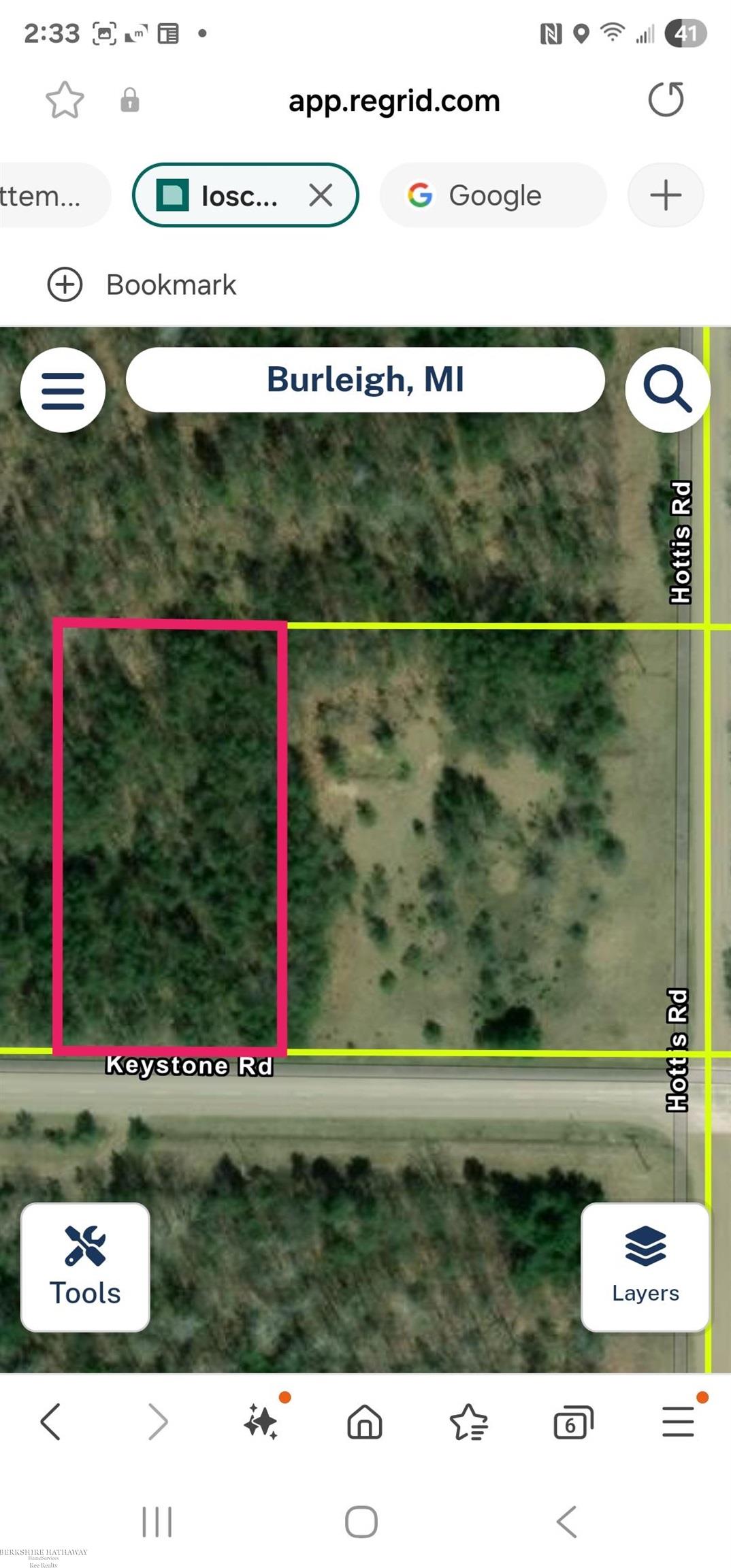Image resolution: width=731 pixels, height=1568 pixels.
Task: Open the browser AI sparkle assistant
Action: tap(262, 1422)
